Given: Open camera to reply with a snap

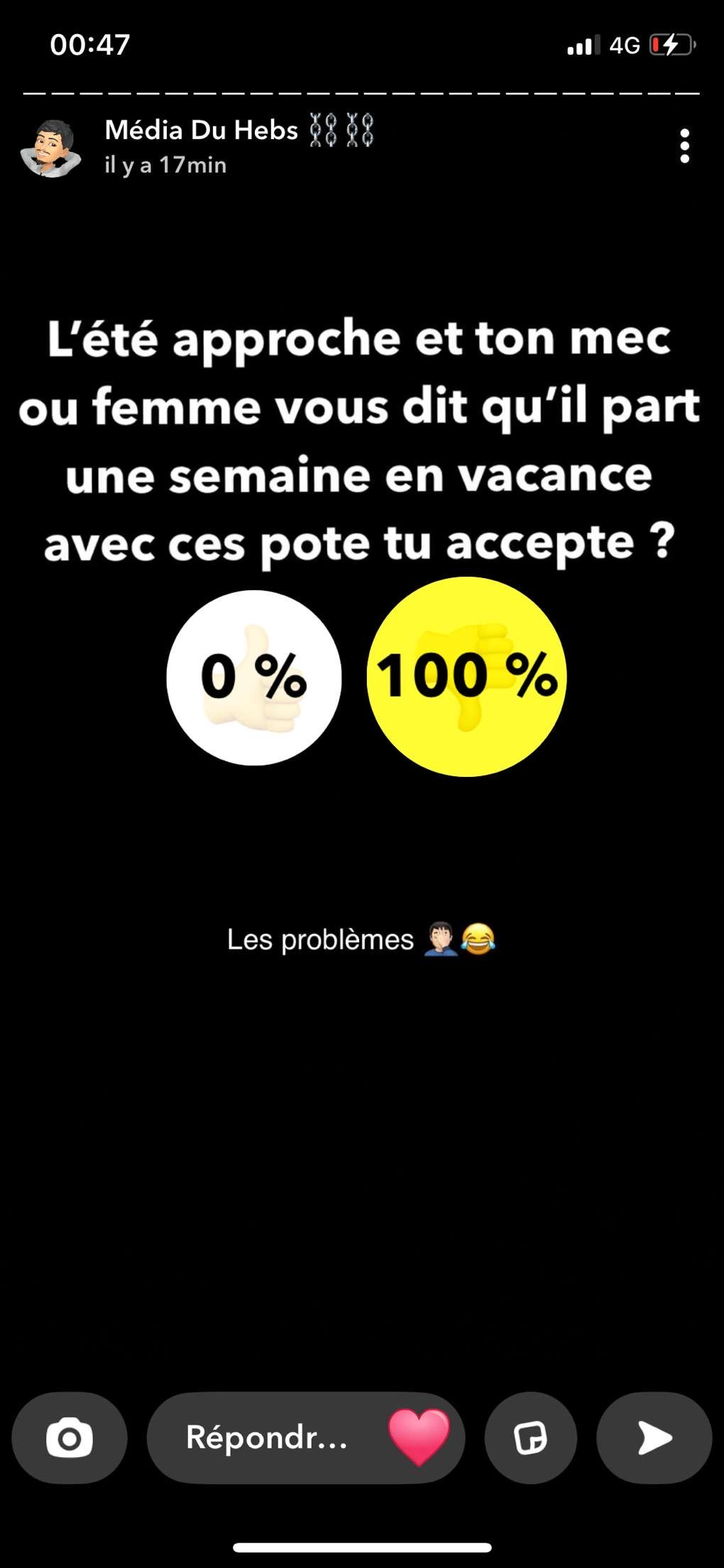Looking at the screenshot, I should [x=70, y=1438].
